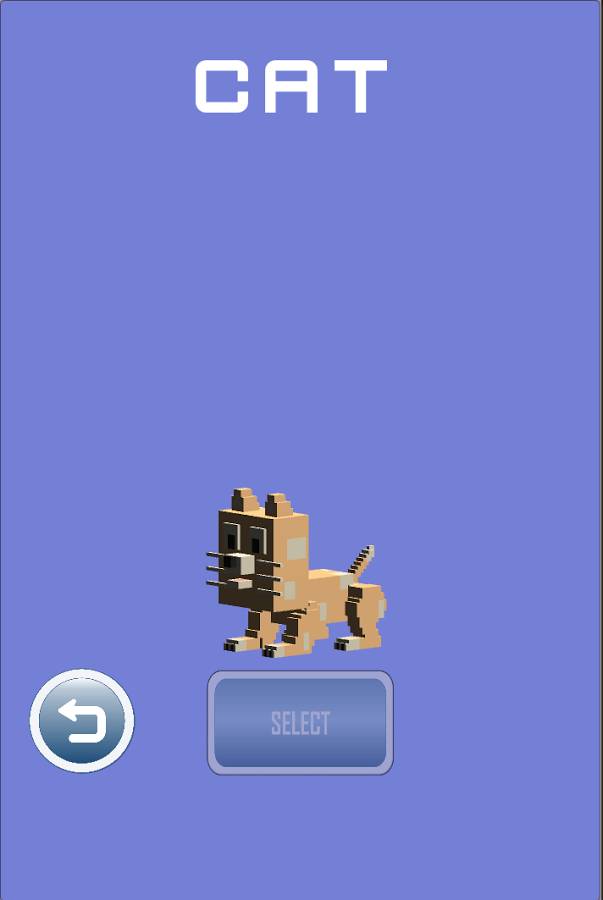
Task: Tap the round back arrow button
Action: (x=82, y=721)
